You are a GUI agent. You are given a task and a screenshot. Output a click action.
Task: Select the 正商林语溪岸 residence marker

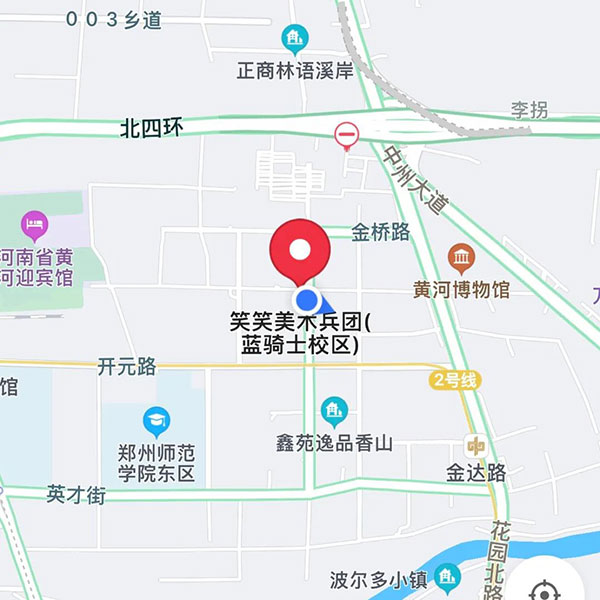tap(295, 41)
